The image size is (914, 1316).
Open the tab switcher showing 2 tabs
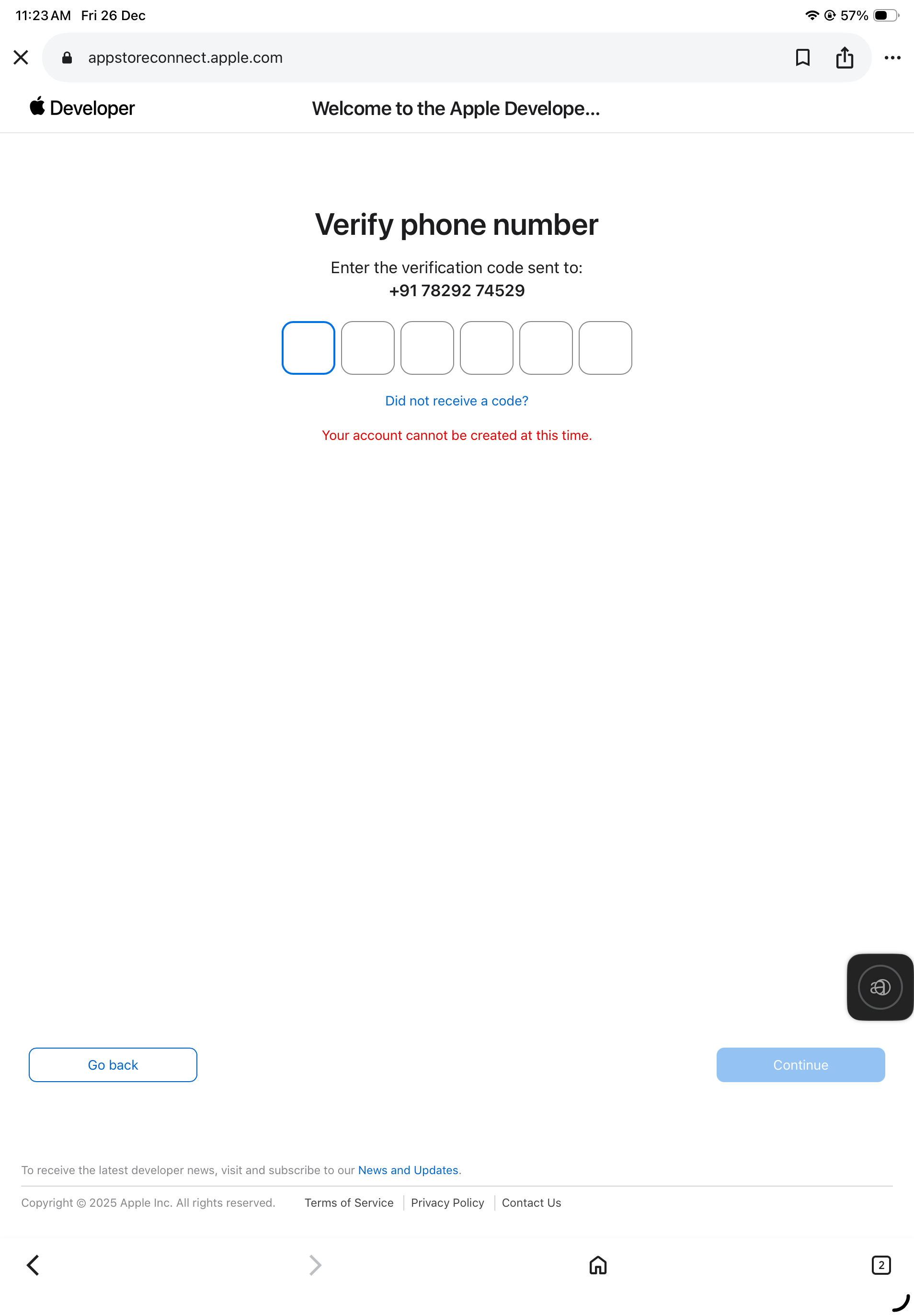[881, 1264]
